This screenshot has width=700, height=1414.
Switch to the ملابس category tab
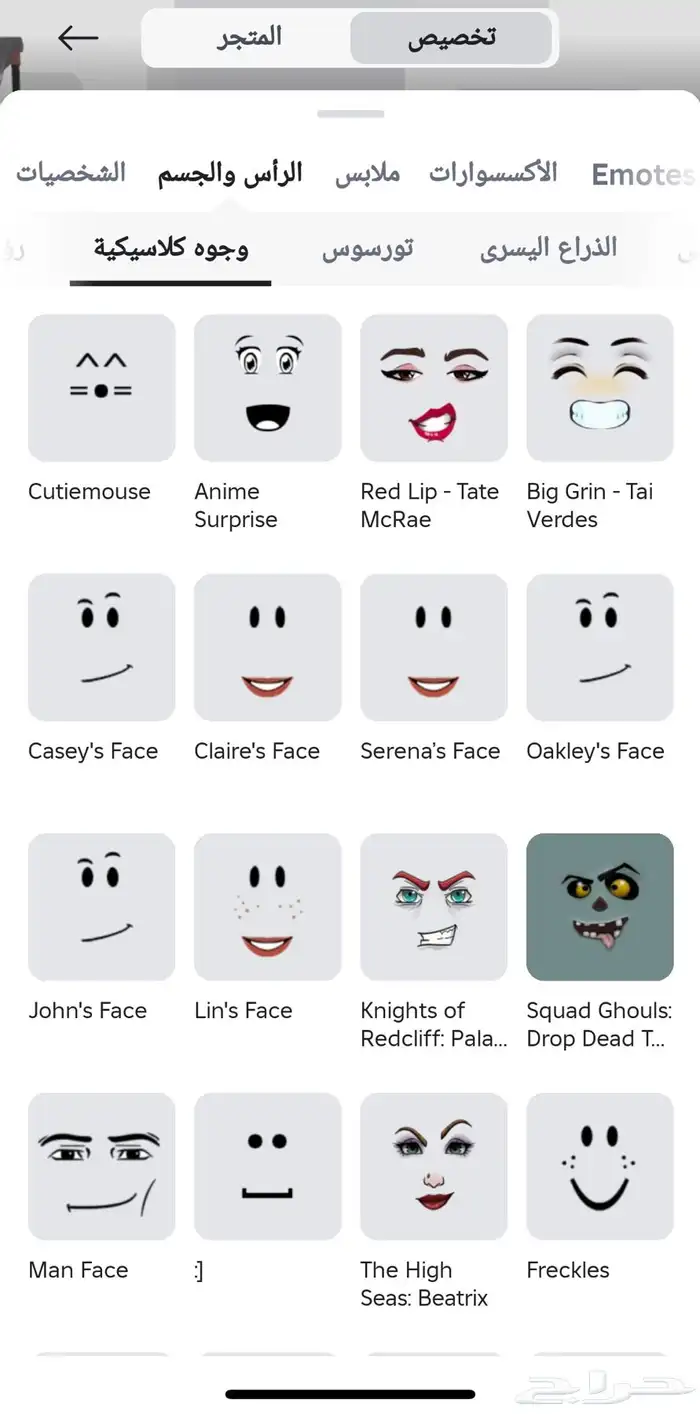click(x=367, y=173)
